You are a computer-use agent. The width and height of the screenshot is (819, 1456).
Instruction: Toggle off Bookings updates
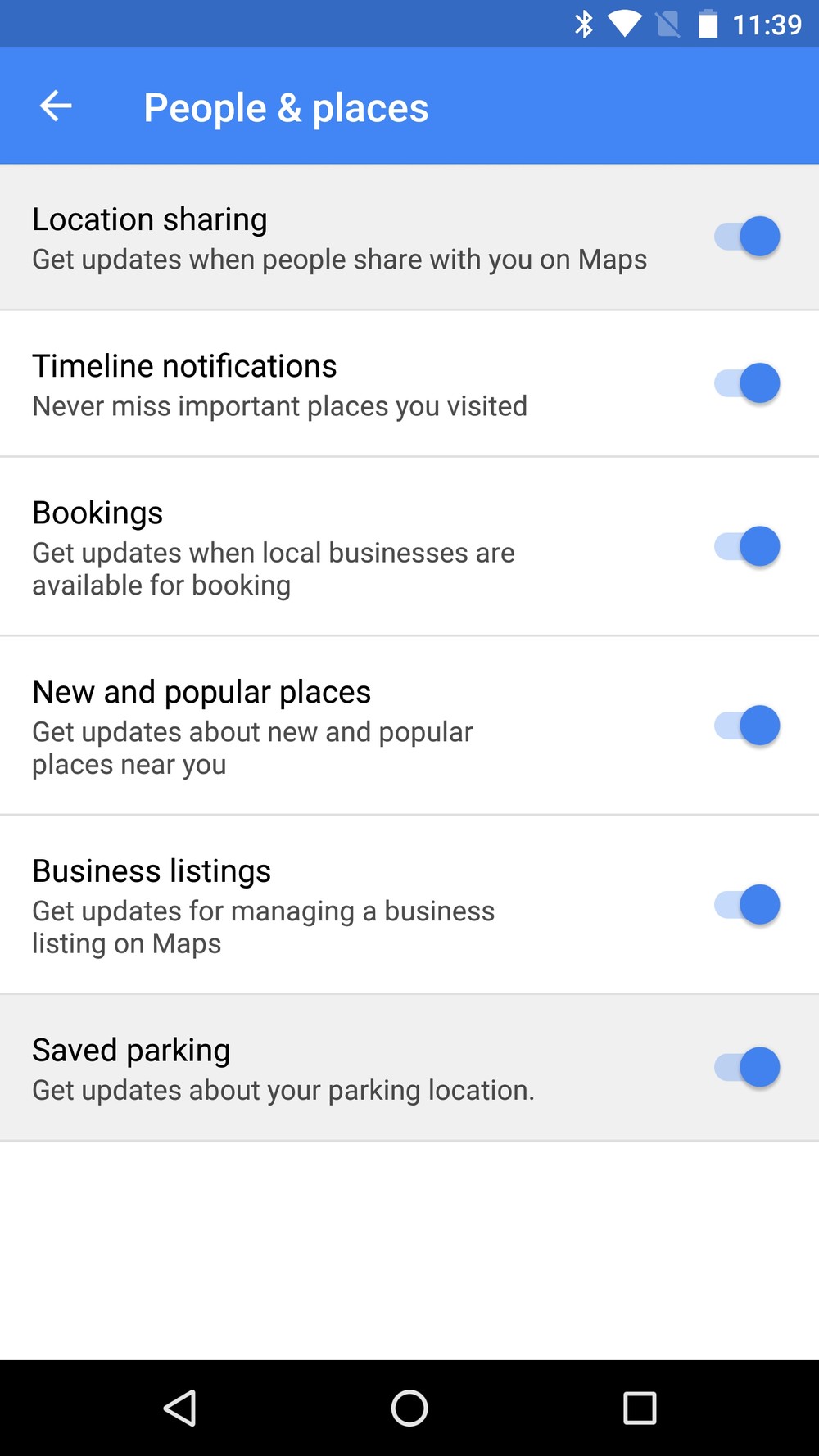[x=747, y=546]
